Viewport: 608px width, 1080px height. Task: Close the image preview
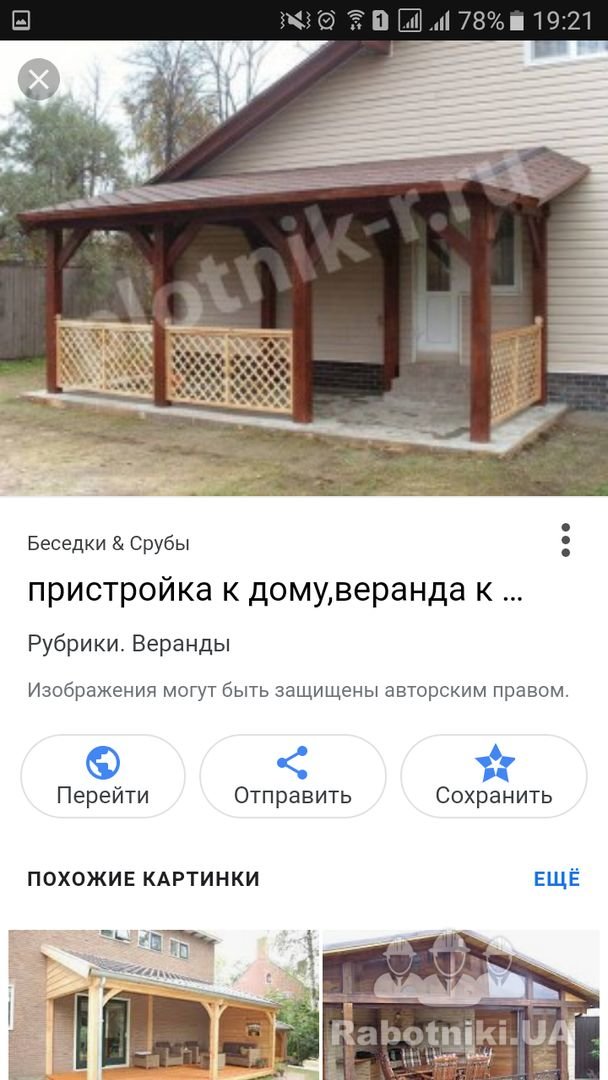(39, 80)
